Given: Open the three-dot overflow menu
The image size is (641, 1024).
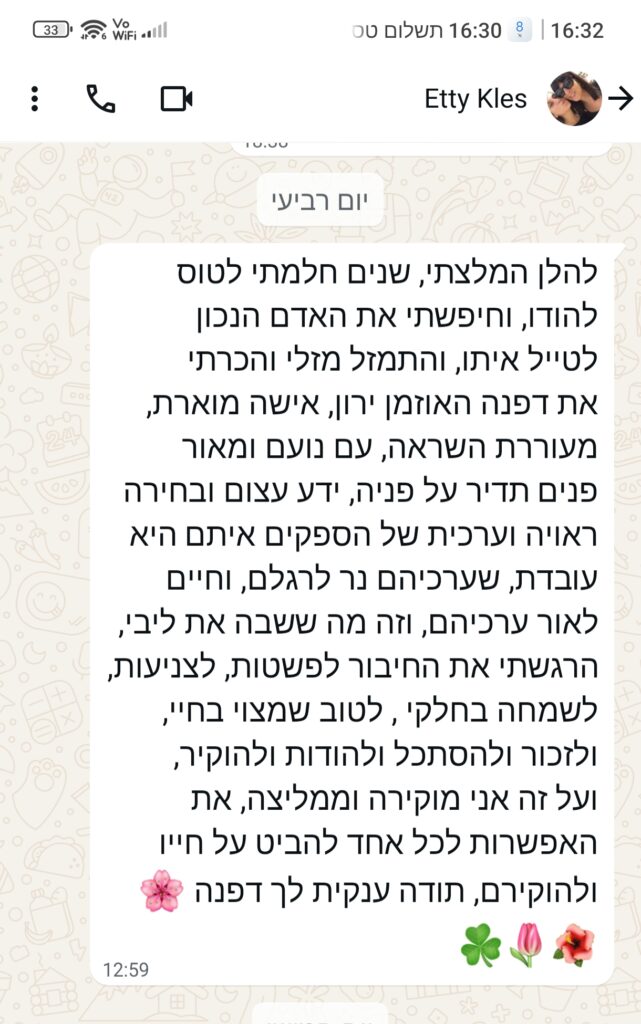Looking at the screenshot, I should (35, 98).
